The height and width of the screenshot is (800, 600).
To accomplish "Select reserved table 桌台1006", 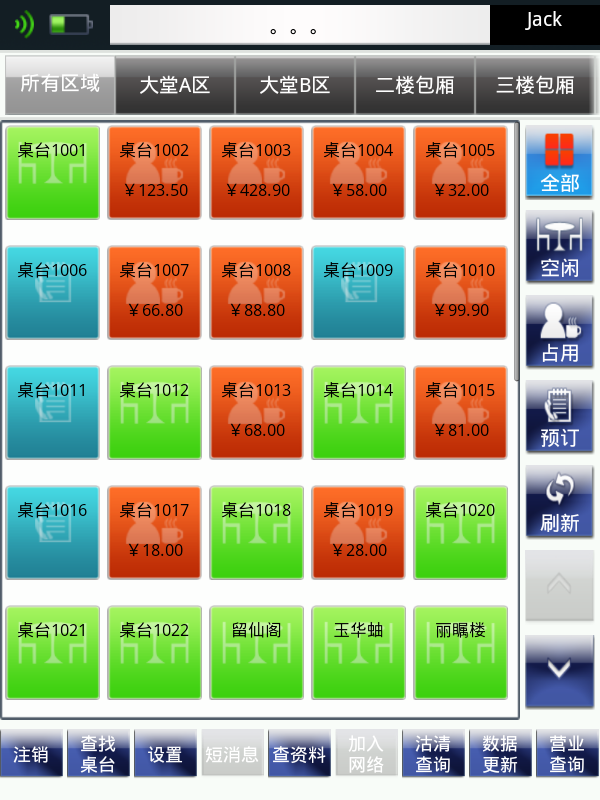I will [53, 292].
